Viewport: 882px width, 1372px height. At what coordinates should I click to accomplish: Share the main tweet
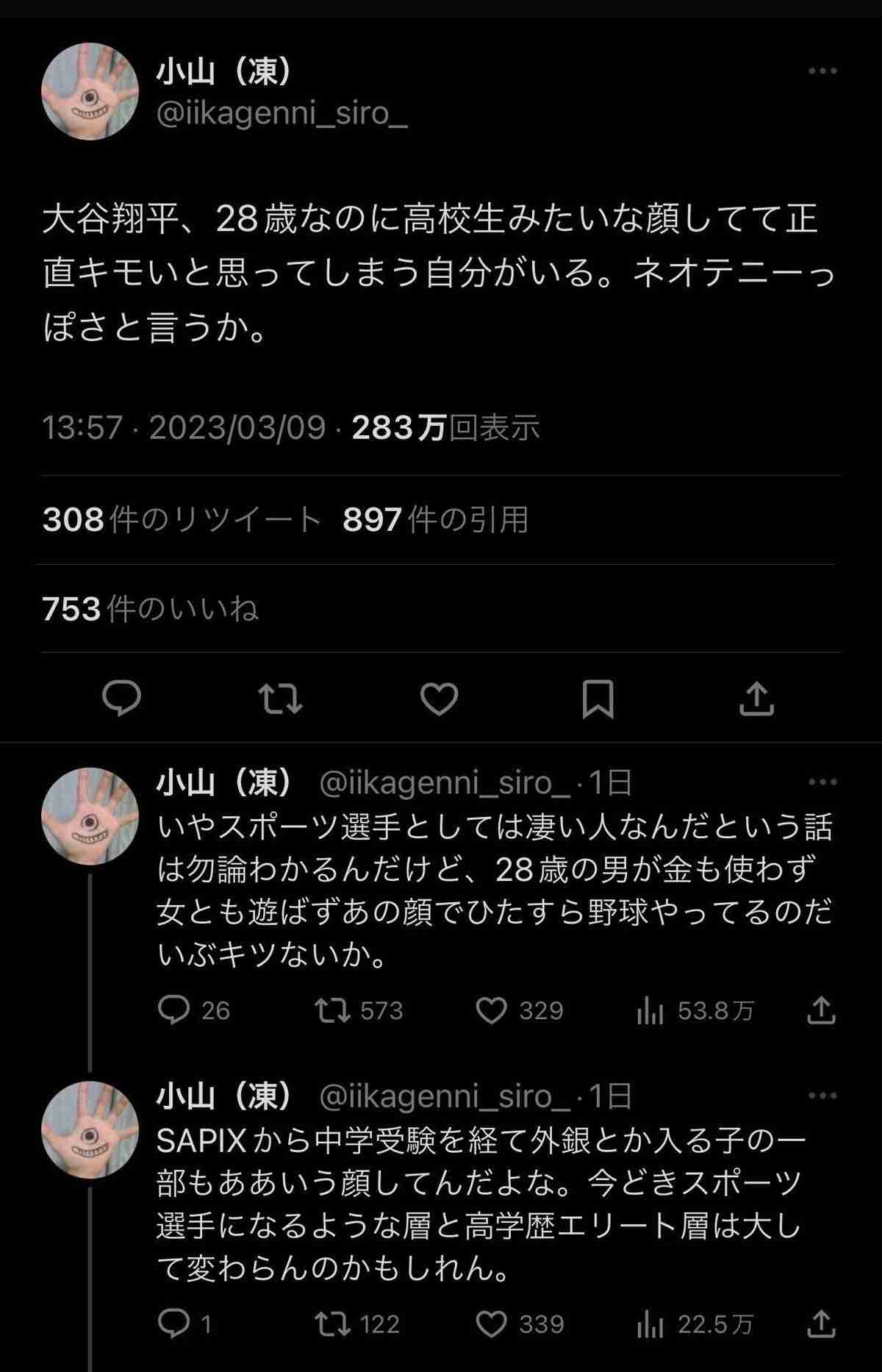(x=756, y=698)
